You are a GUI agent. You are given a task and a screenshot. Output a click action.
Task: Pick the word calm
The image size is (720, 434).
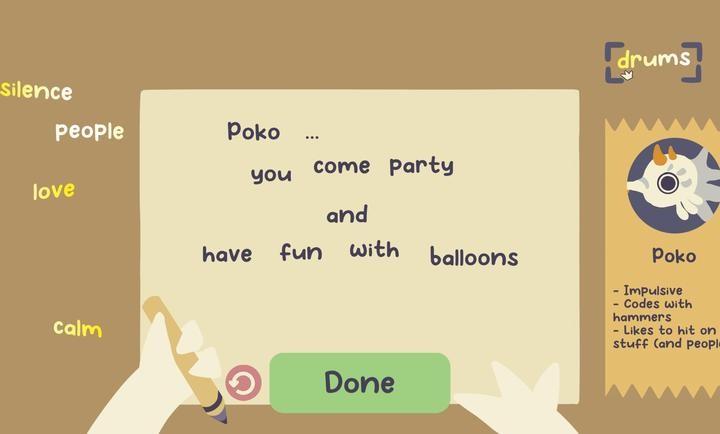pyautogui.click(x=77, y=328)
